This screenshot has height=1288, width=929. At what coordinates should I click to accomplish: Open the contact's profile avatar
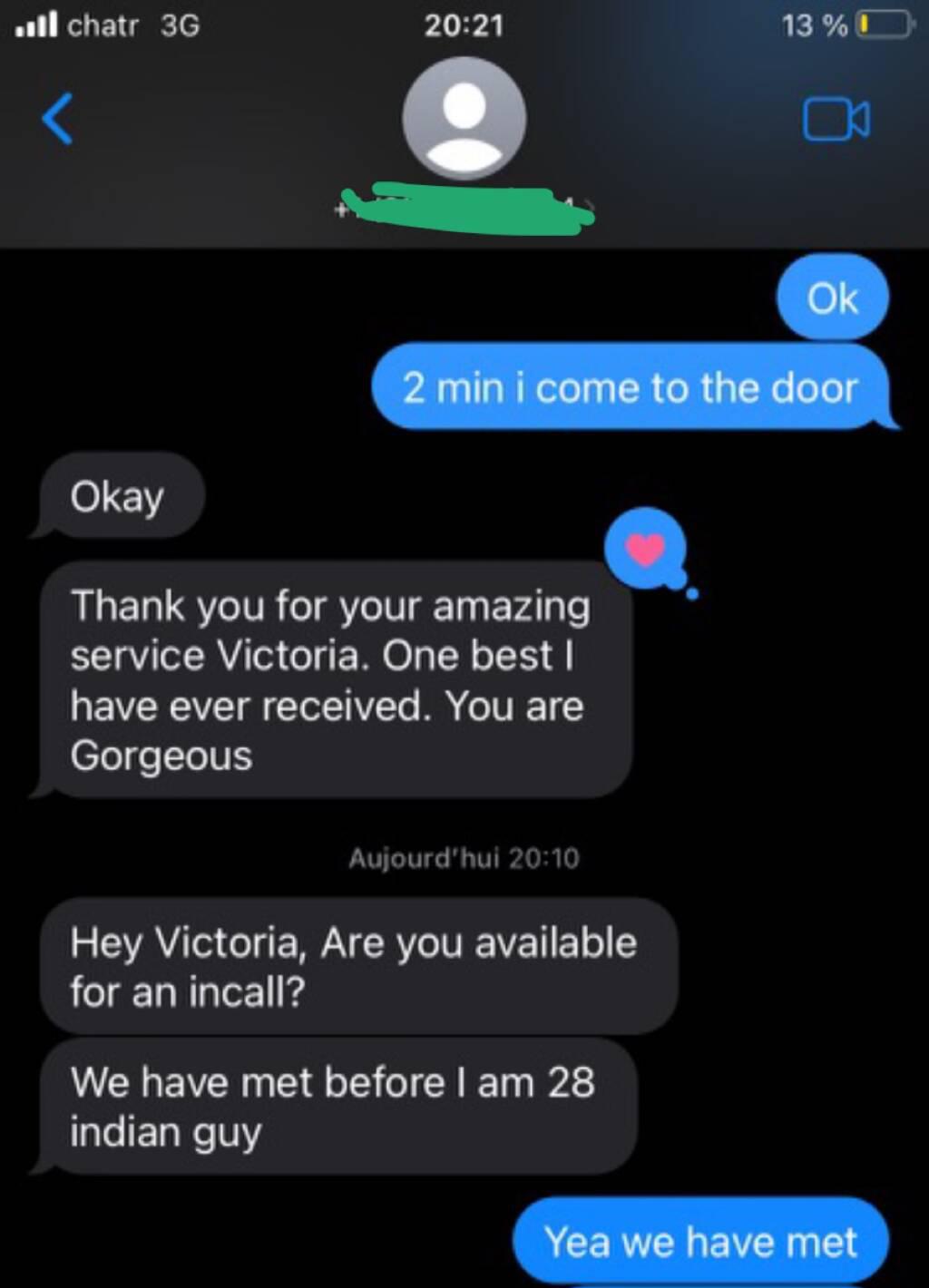tap(464, 119)
